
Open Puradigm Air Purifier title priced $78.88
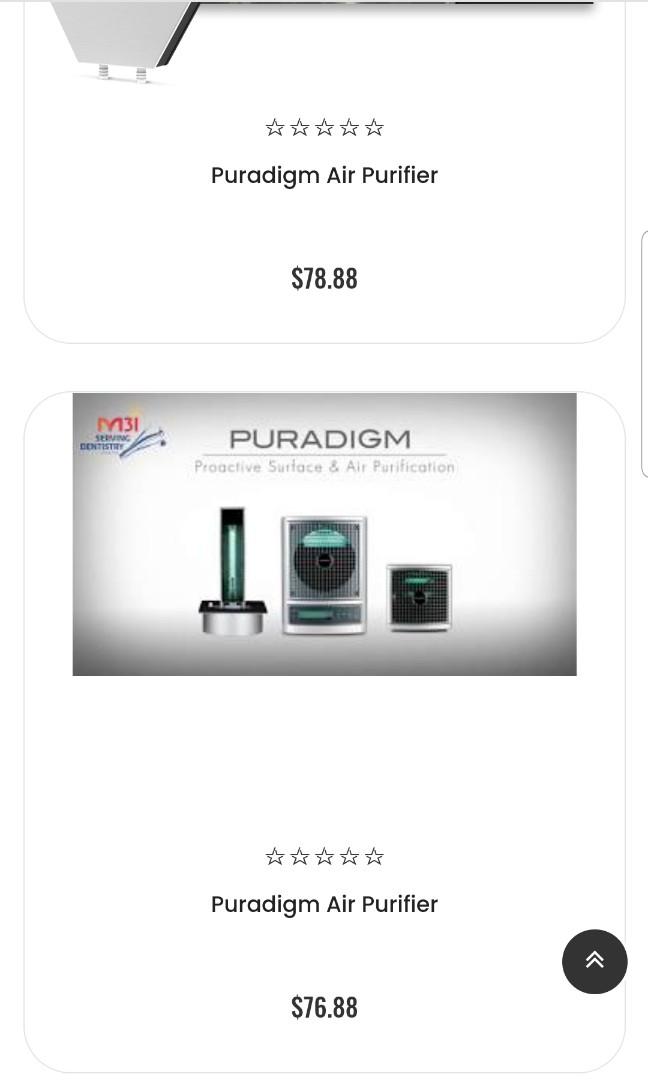click(x=324, y=176)
